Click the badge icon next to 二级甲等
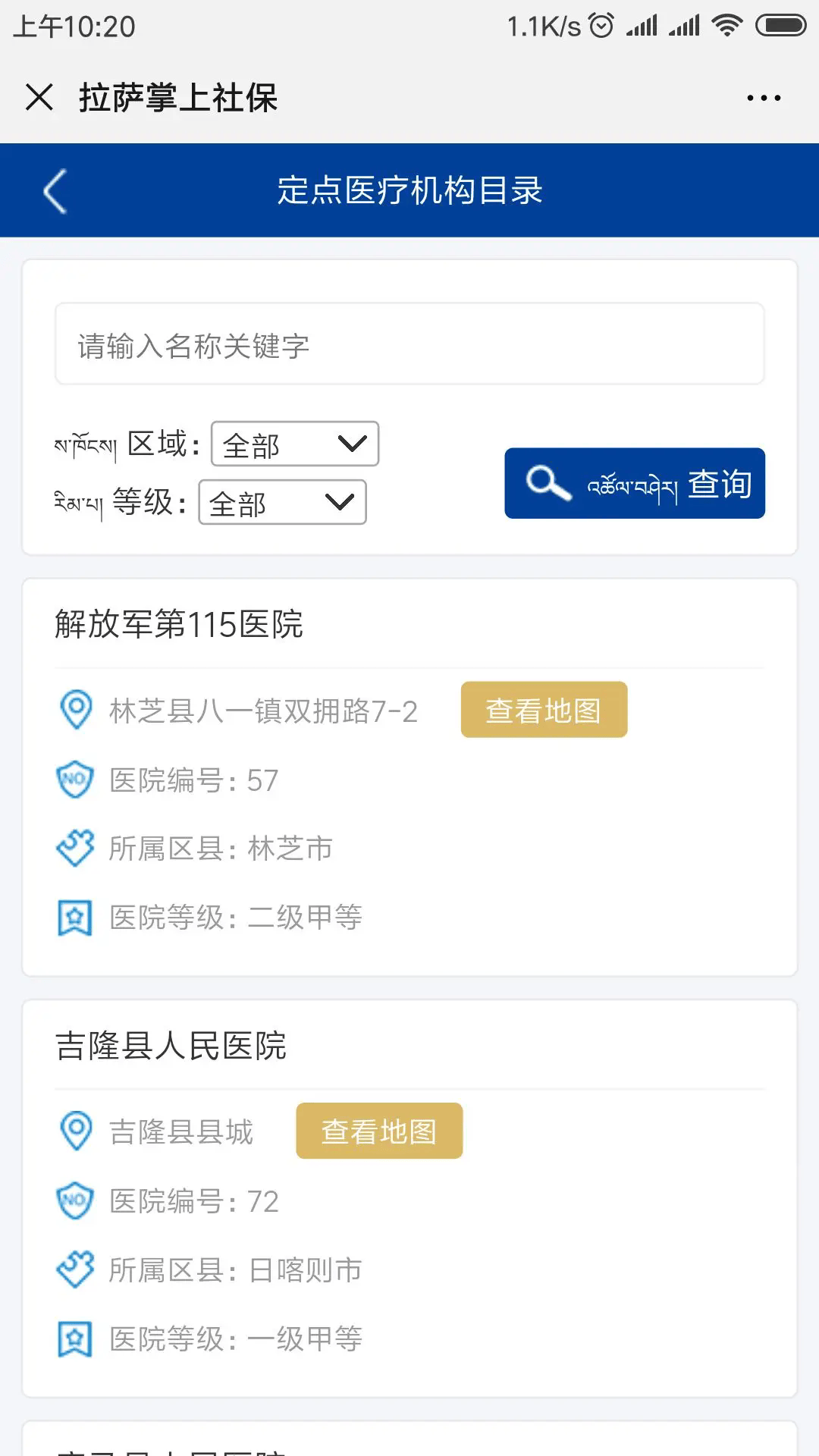The height and width of the screenshot is (1456, 819). coord(74,915)
